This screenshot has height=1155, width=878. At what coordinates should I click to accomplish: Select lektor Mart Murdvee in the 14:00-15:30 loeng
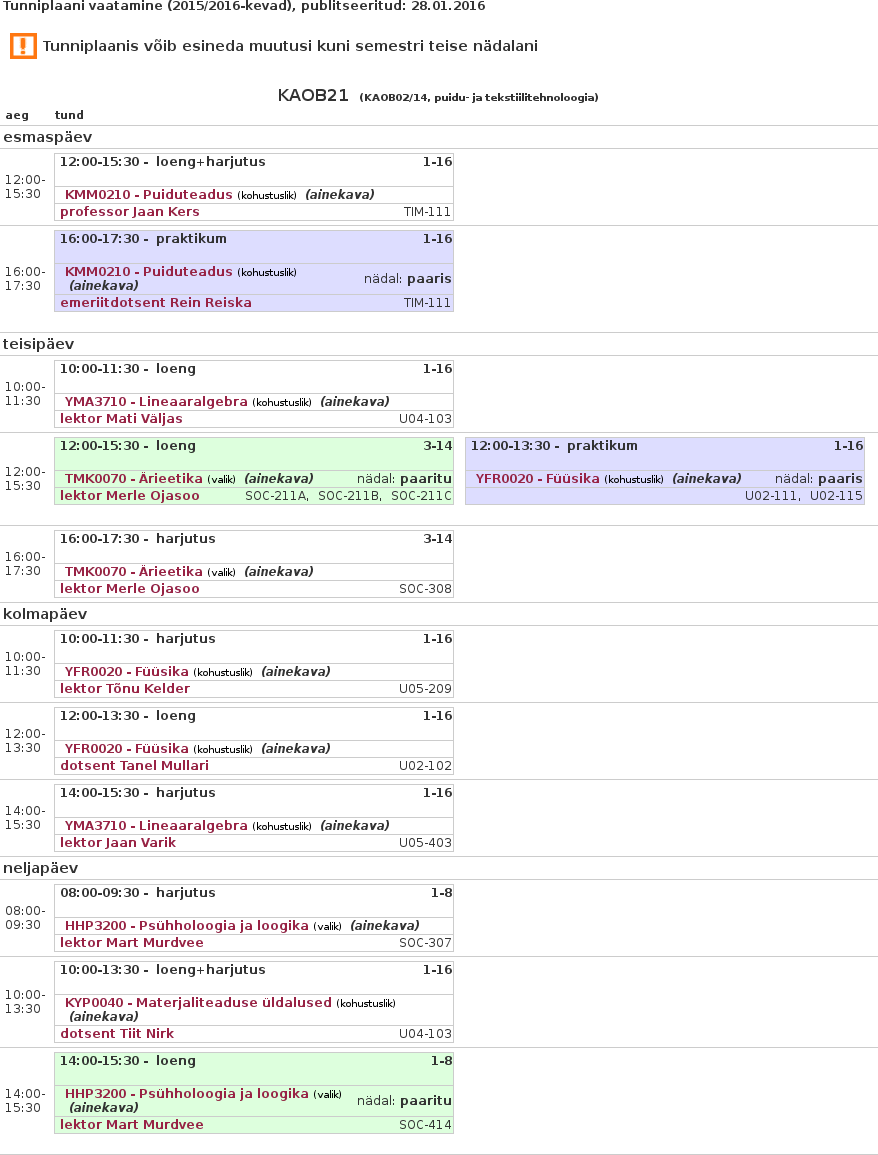(132, 1125)
